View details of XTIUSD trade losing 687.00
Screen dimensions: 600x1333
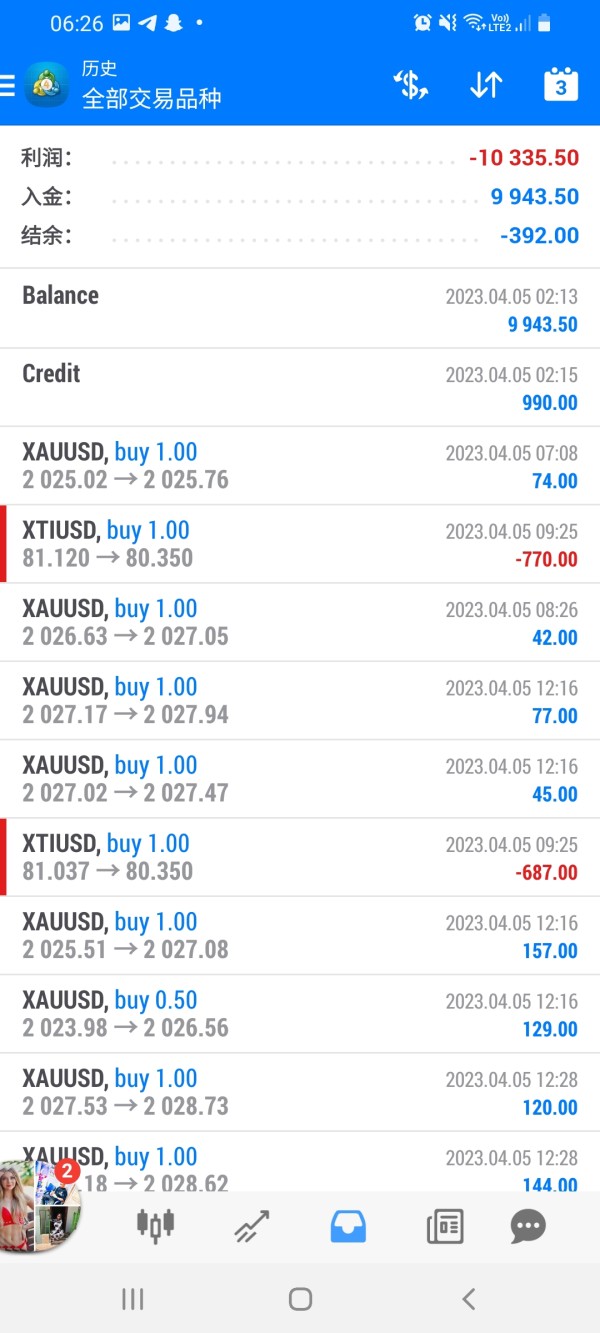pos(300,857)
